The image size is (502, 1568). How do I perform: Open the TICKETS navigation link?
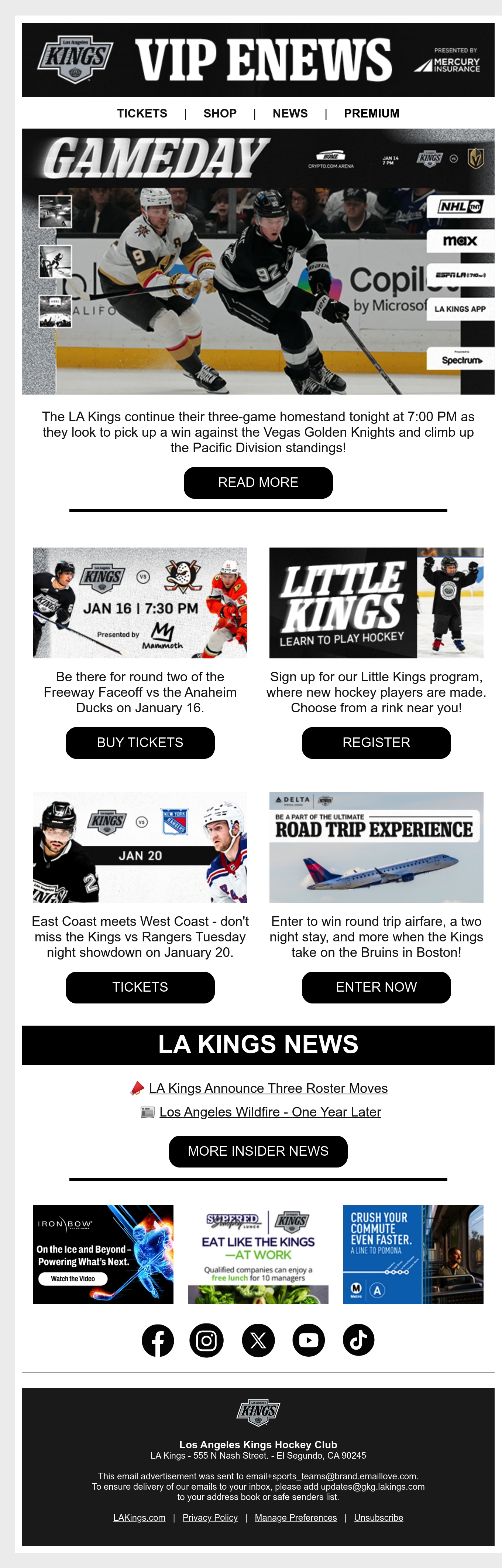[x=142, y=114]
